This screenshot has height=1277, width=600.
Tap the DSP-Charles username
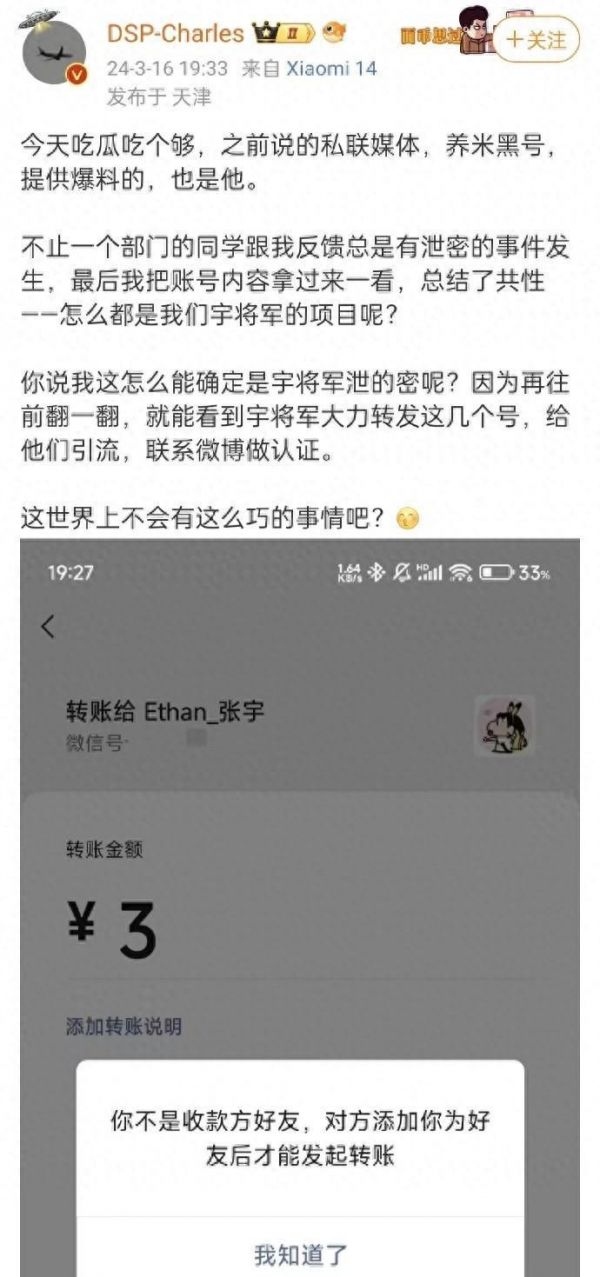[175, 33]
